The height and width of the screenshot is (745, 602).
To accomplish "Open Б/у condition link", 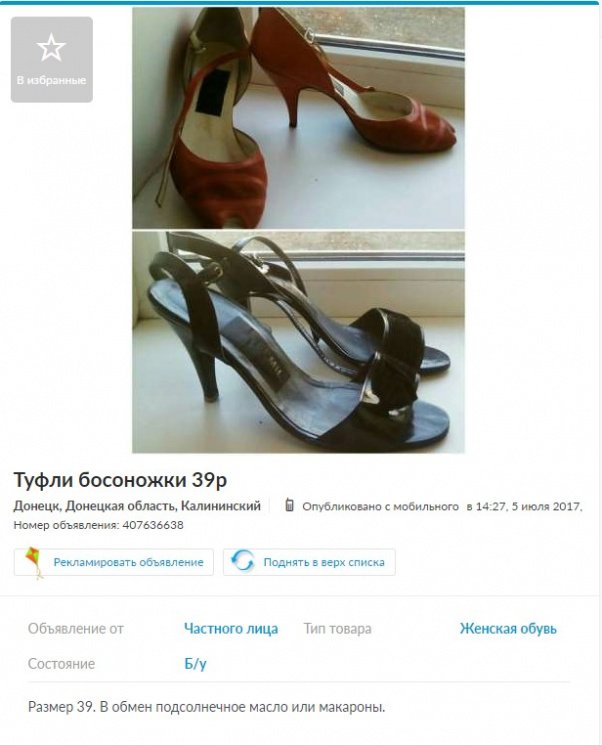I will (x=195, y=664).
